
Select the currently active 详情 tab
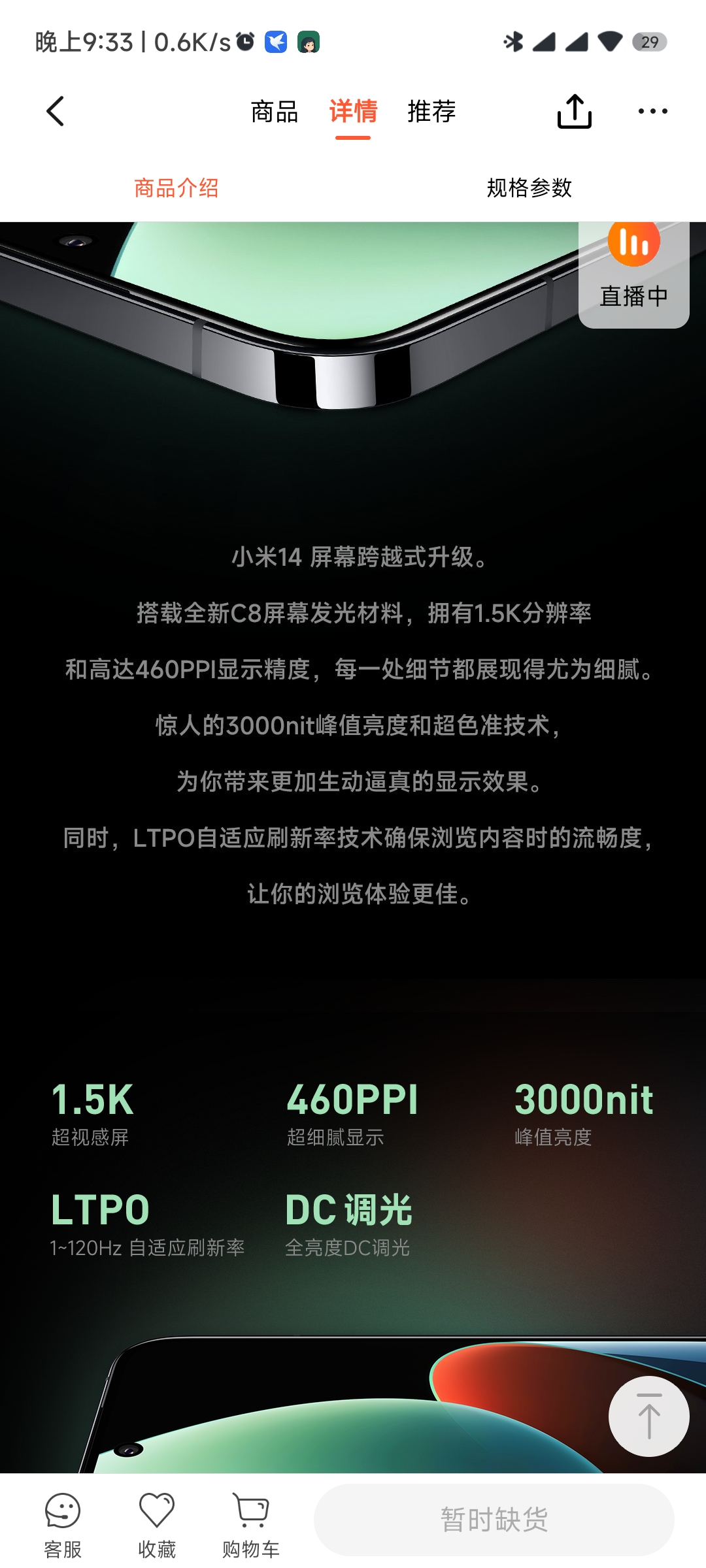point(353,112)
